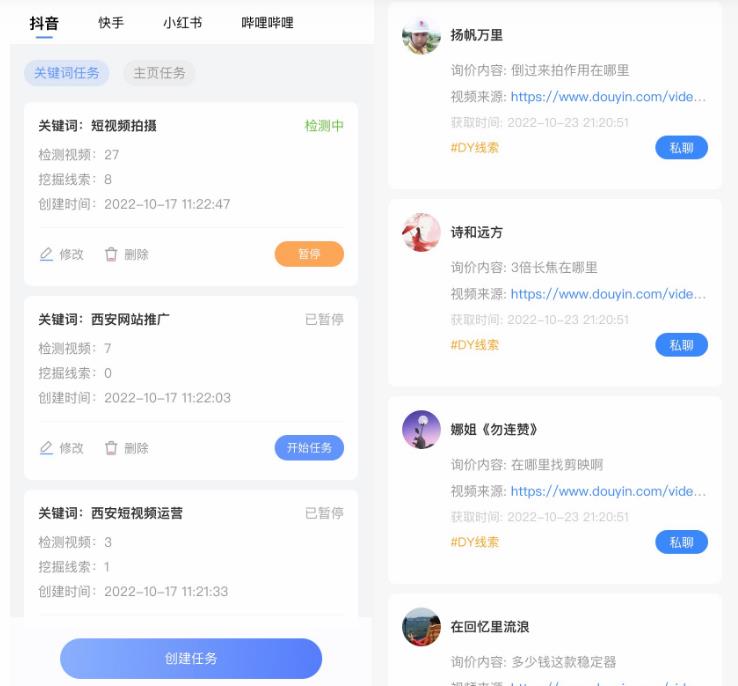Switch to the 快手 tab

tap(111, 23)
